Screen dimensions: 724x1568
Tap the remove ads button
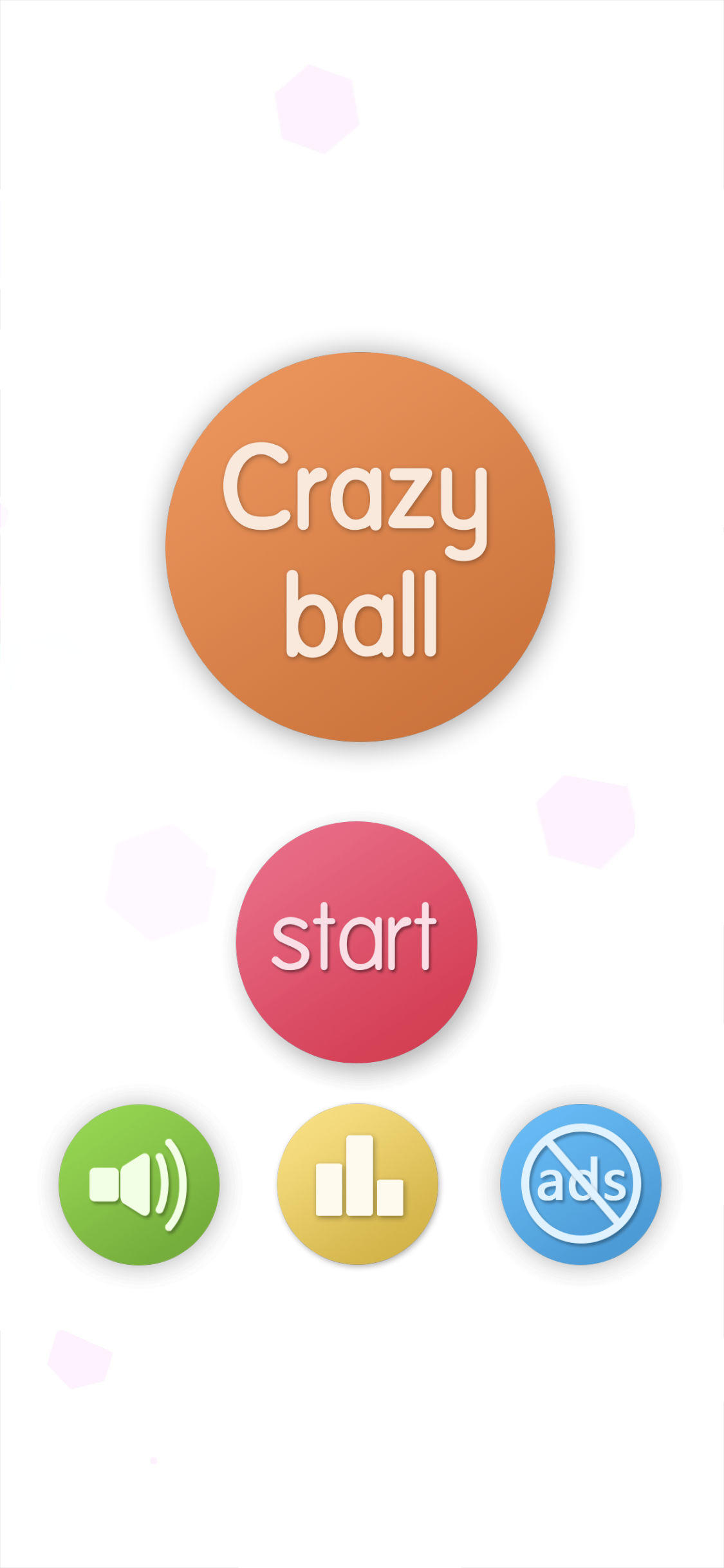(x=580, y=1183)
